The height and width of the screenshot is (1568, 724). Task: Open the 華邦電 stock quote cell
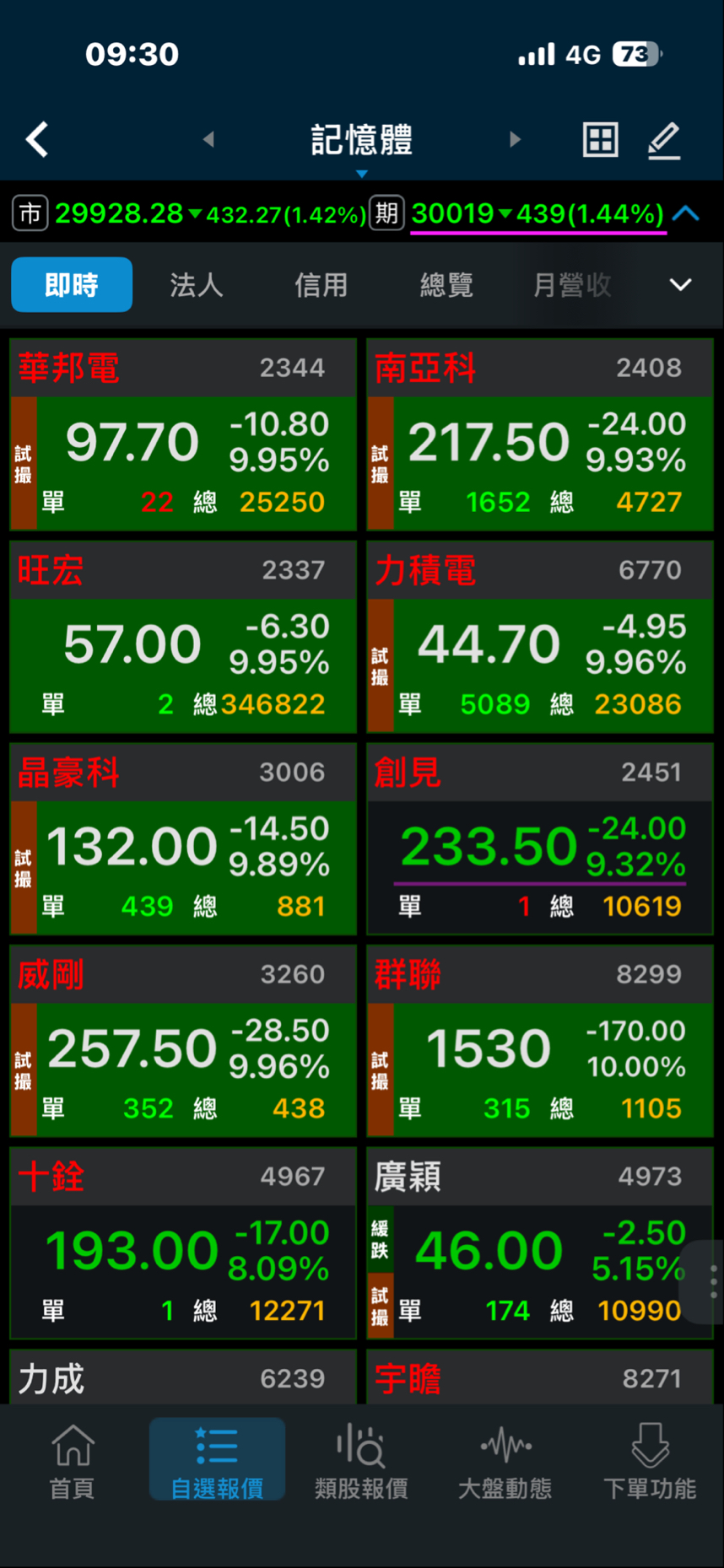[x=183, y=432]
